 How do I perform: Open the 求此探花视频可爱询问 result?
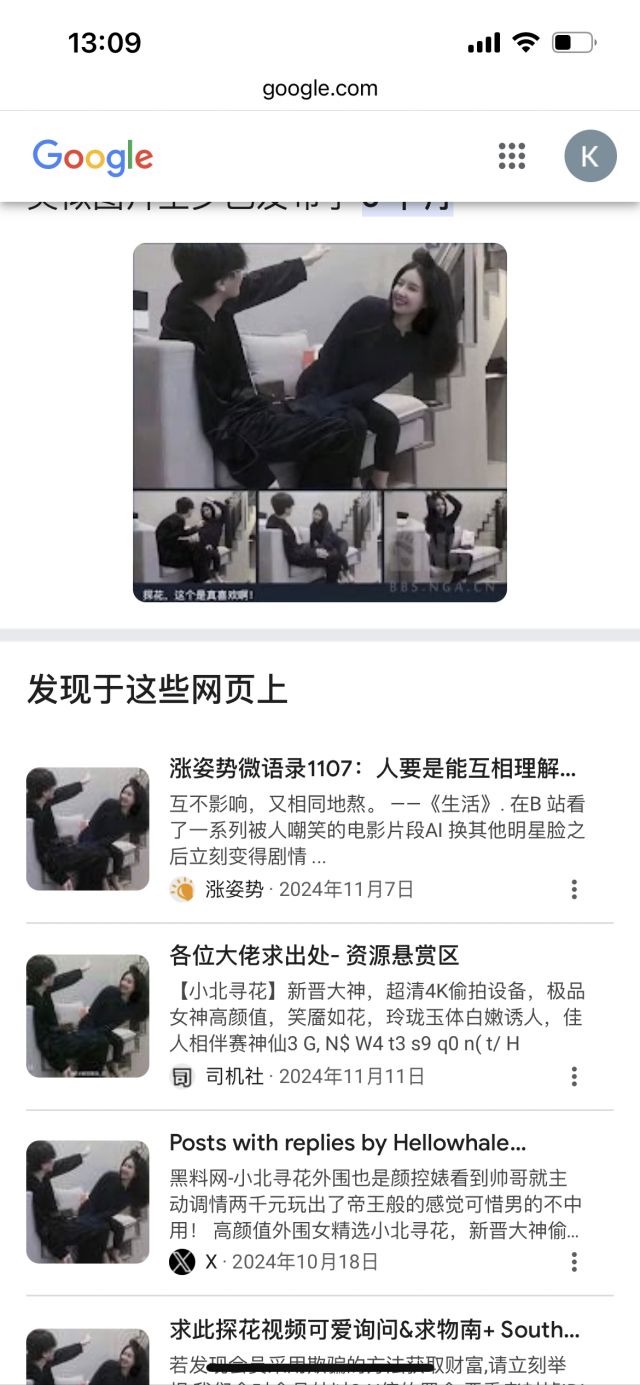coord(374,1329)
